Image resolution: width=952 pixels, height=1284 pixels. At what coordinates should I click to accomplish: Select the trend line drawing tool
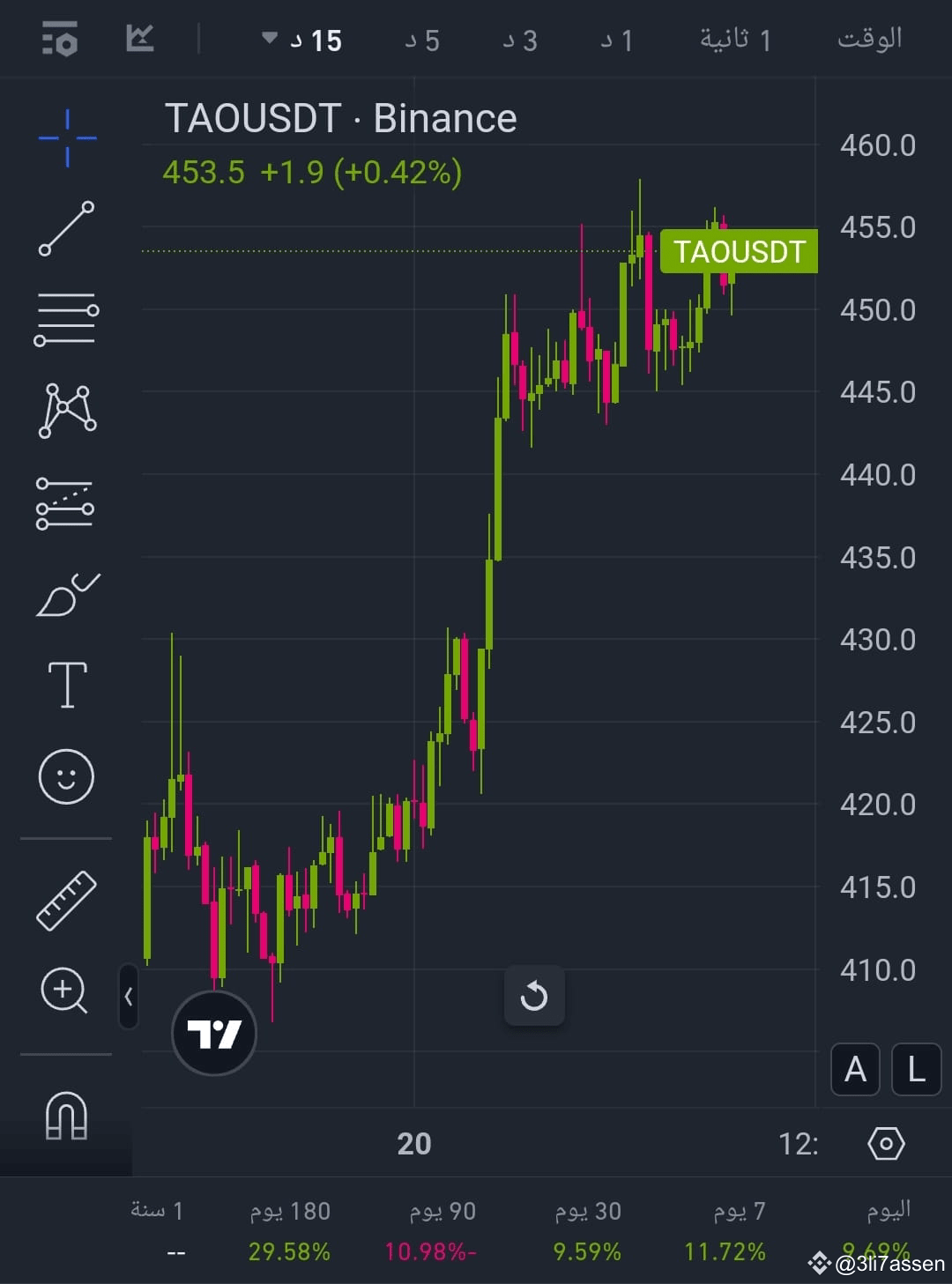coord(65,227)
